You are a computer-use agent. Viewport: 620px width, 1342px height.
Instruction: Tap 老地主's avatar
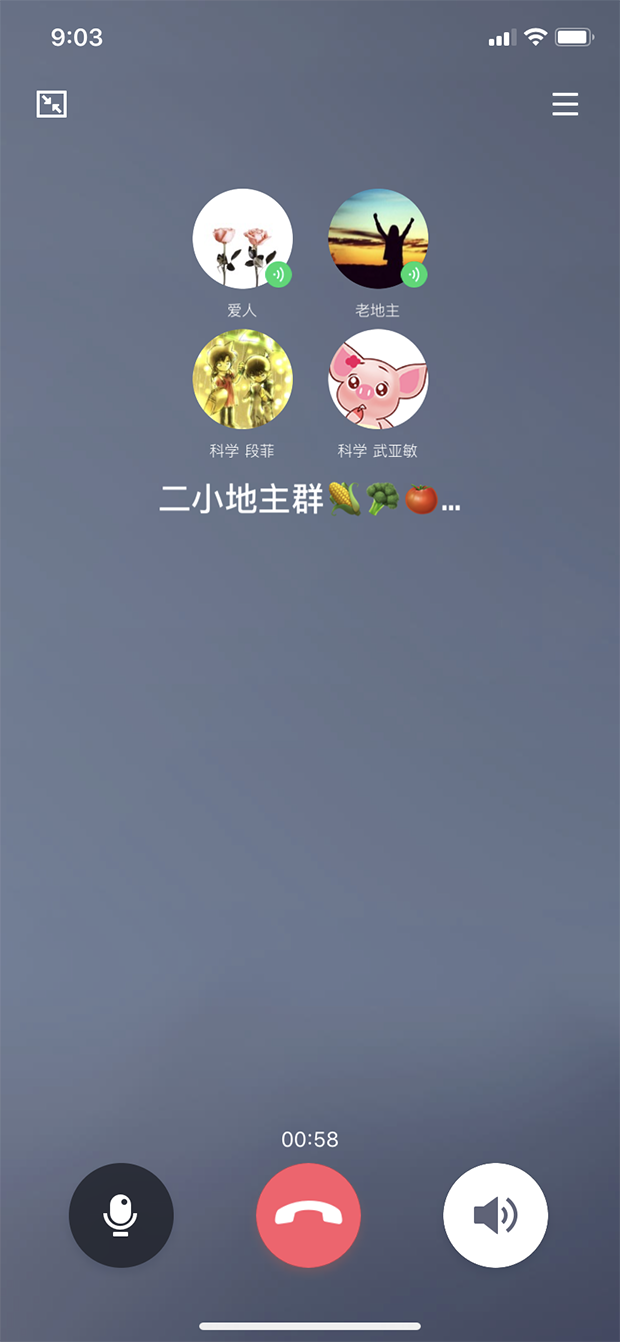tap(378, 239)
